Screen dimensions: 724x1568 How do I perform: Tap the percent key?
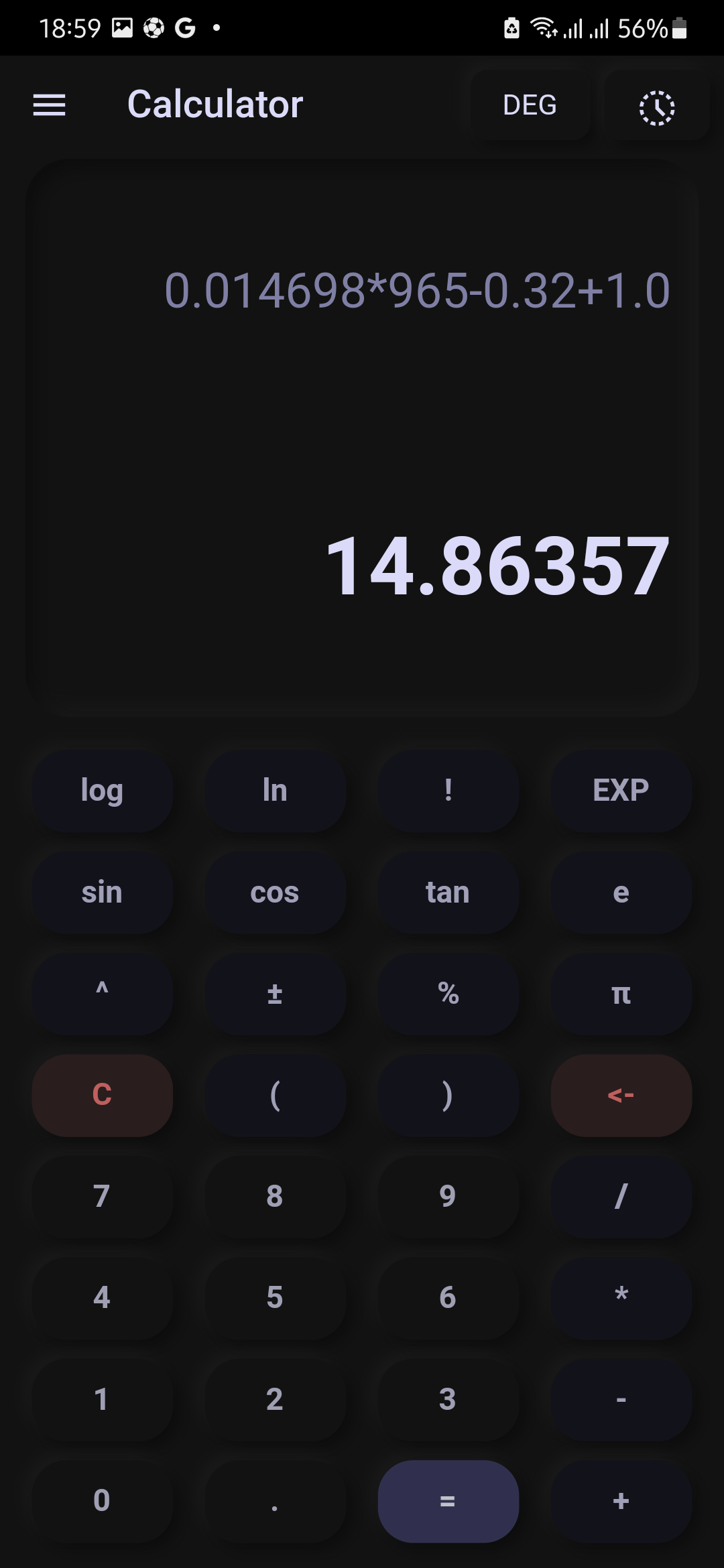(x=448, y=994)
